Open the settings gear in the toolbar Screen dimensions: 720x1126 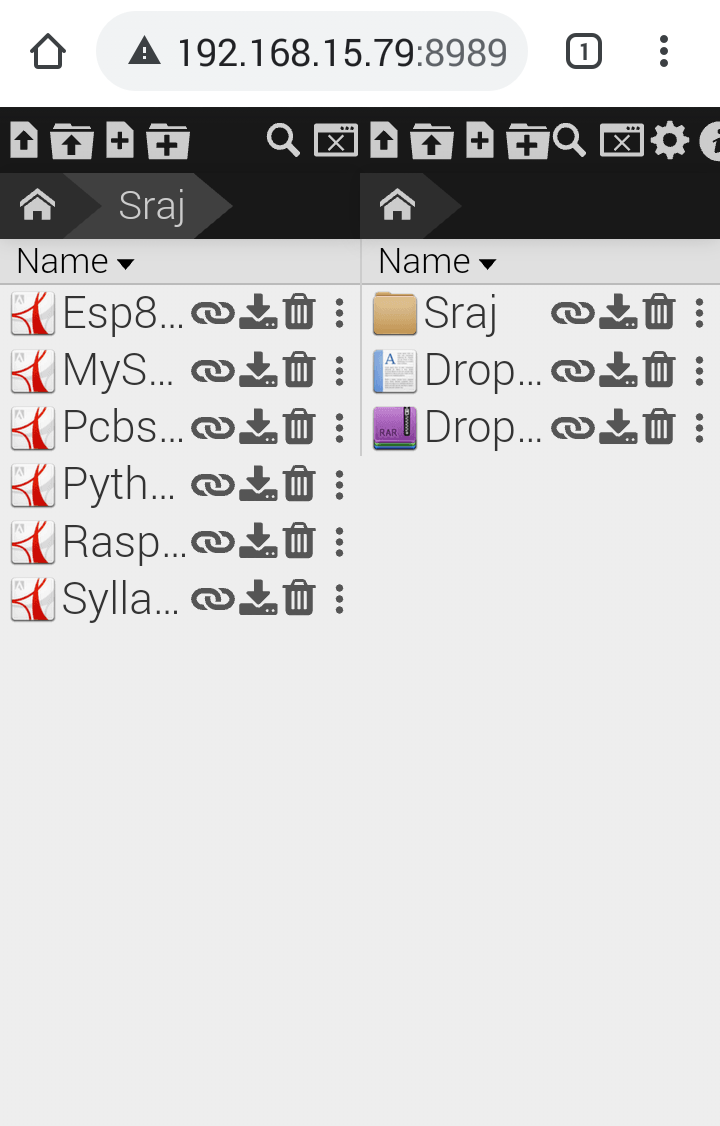coord(670,141)
